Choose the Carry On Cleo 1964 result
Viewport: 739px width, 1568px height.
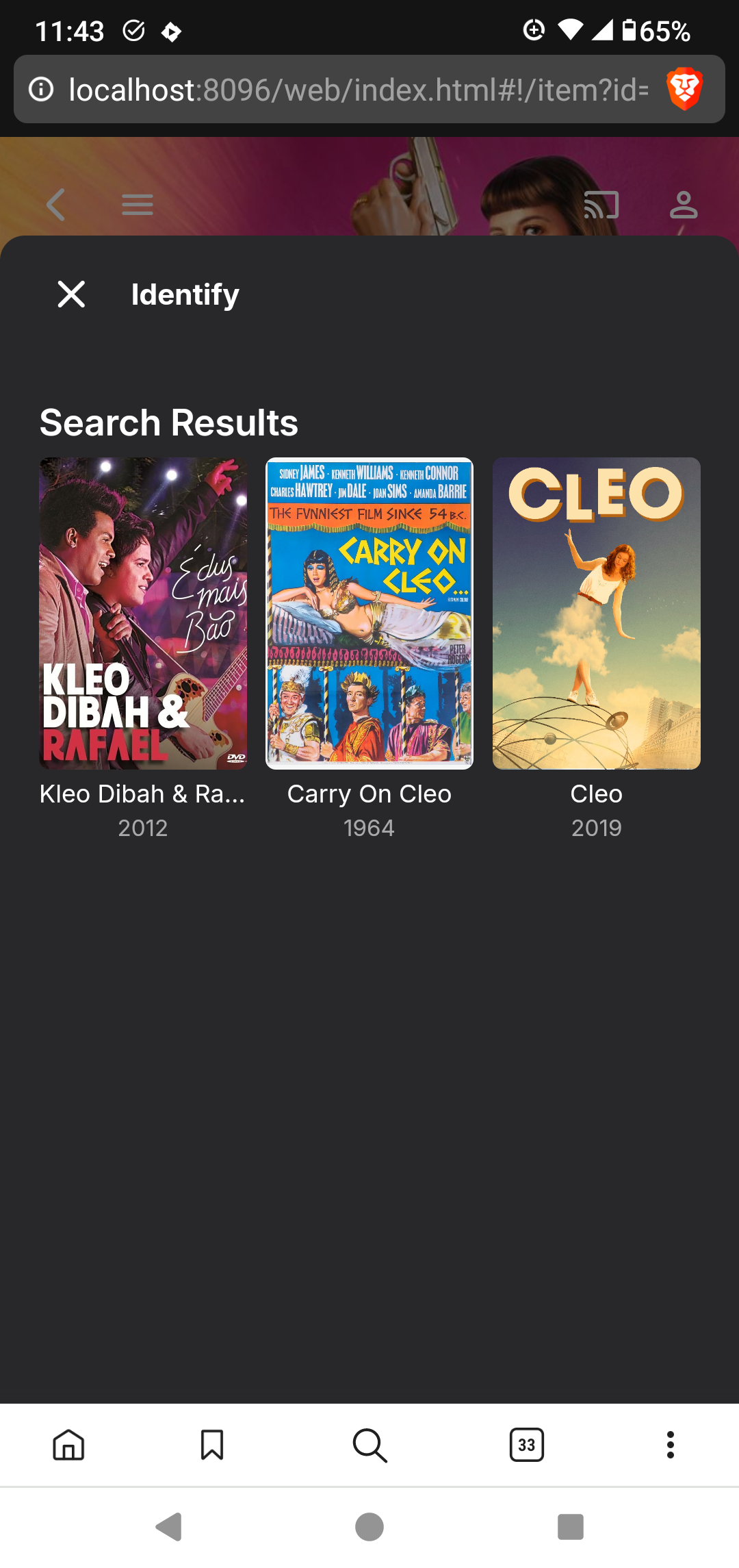tap(369, 613)
